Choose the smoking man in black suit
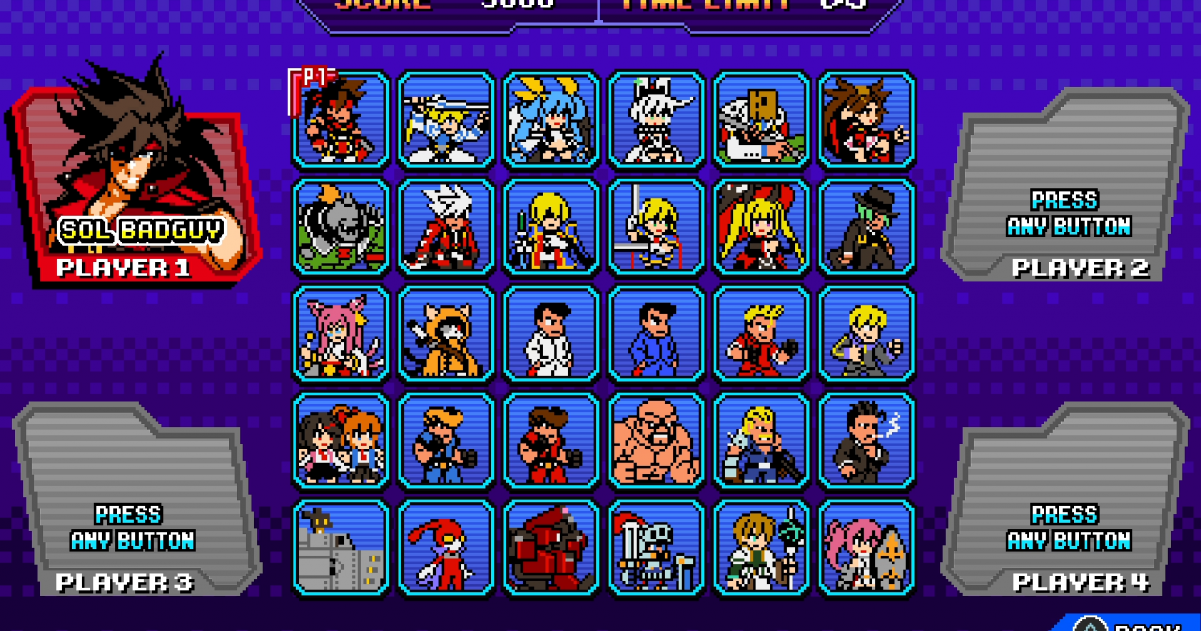 [866, 441]
